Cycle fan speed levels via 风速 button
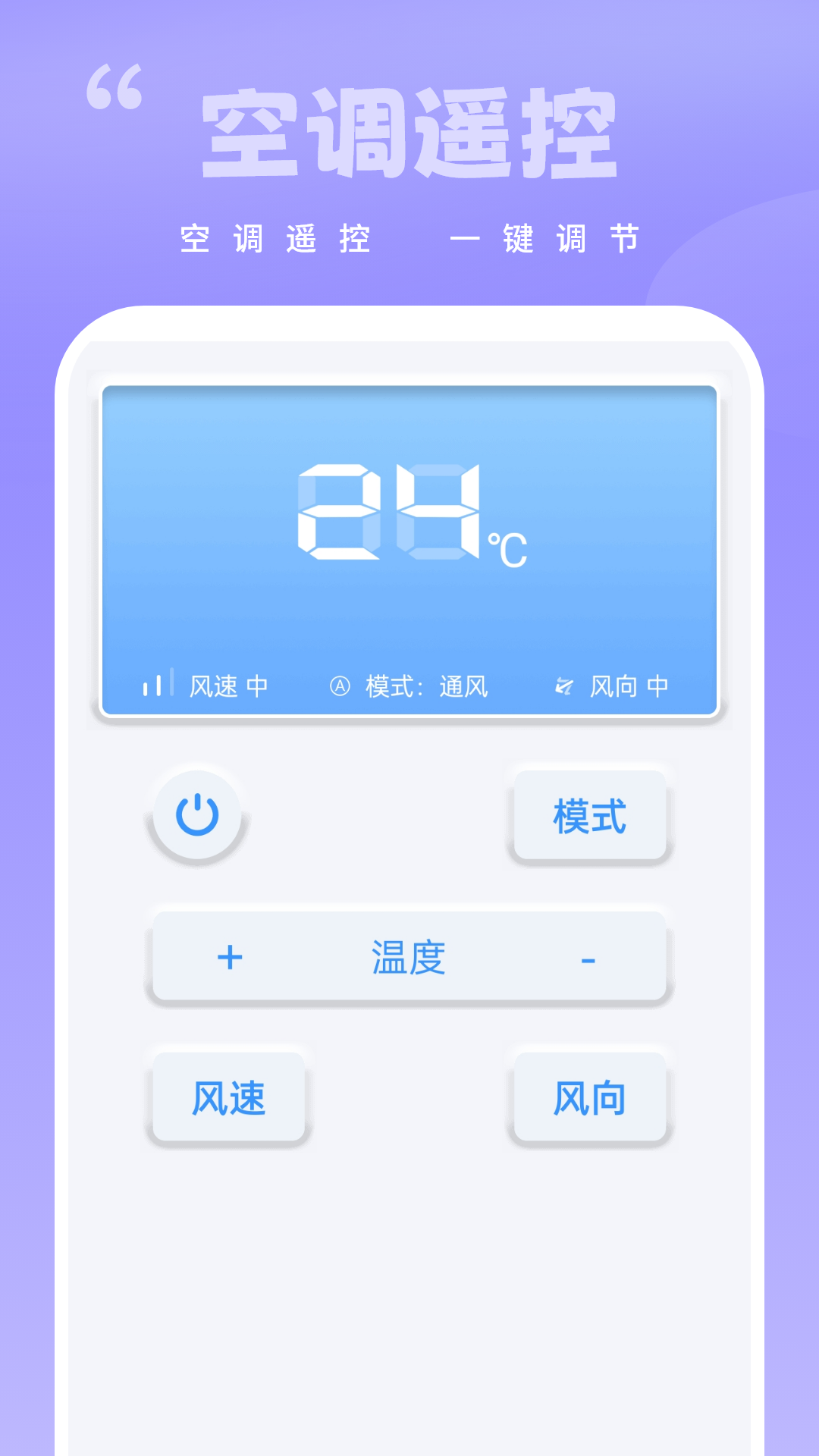The image size is (819, 1456). (x=227, y=1097)
